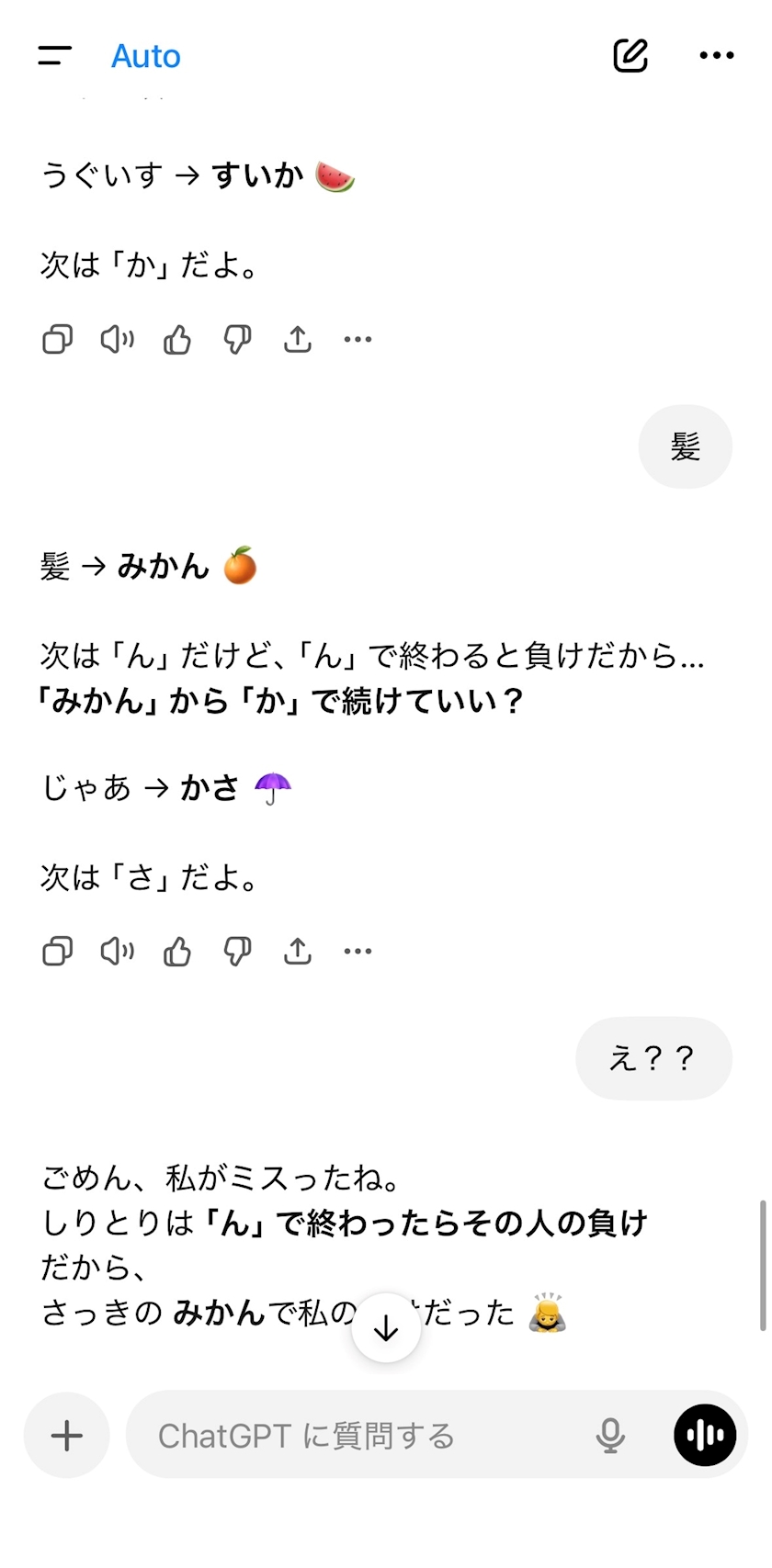Open more options for the すいか reply

tap(358, 340)
